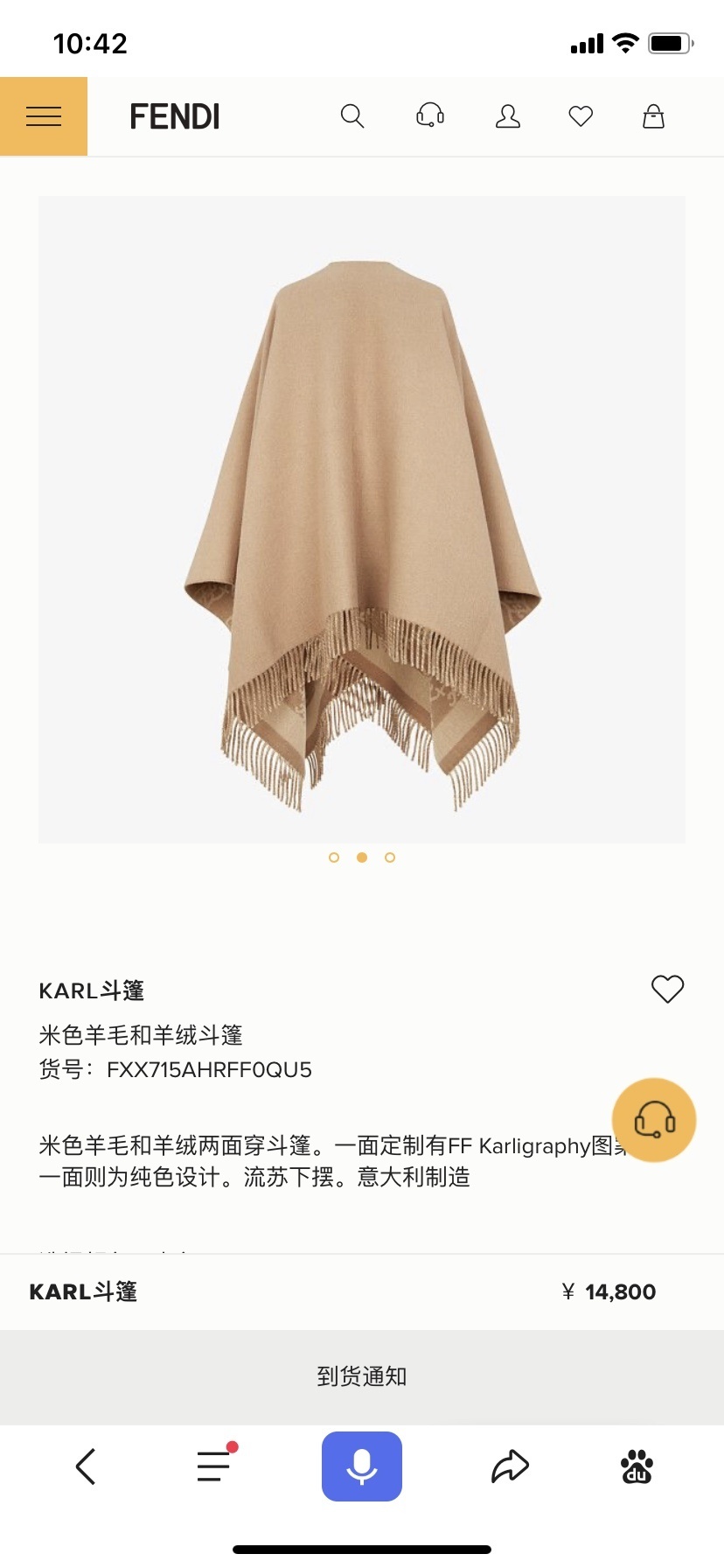
Task: Open customer service headset in header
Action: click(x=430, y=116)
